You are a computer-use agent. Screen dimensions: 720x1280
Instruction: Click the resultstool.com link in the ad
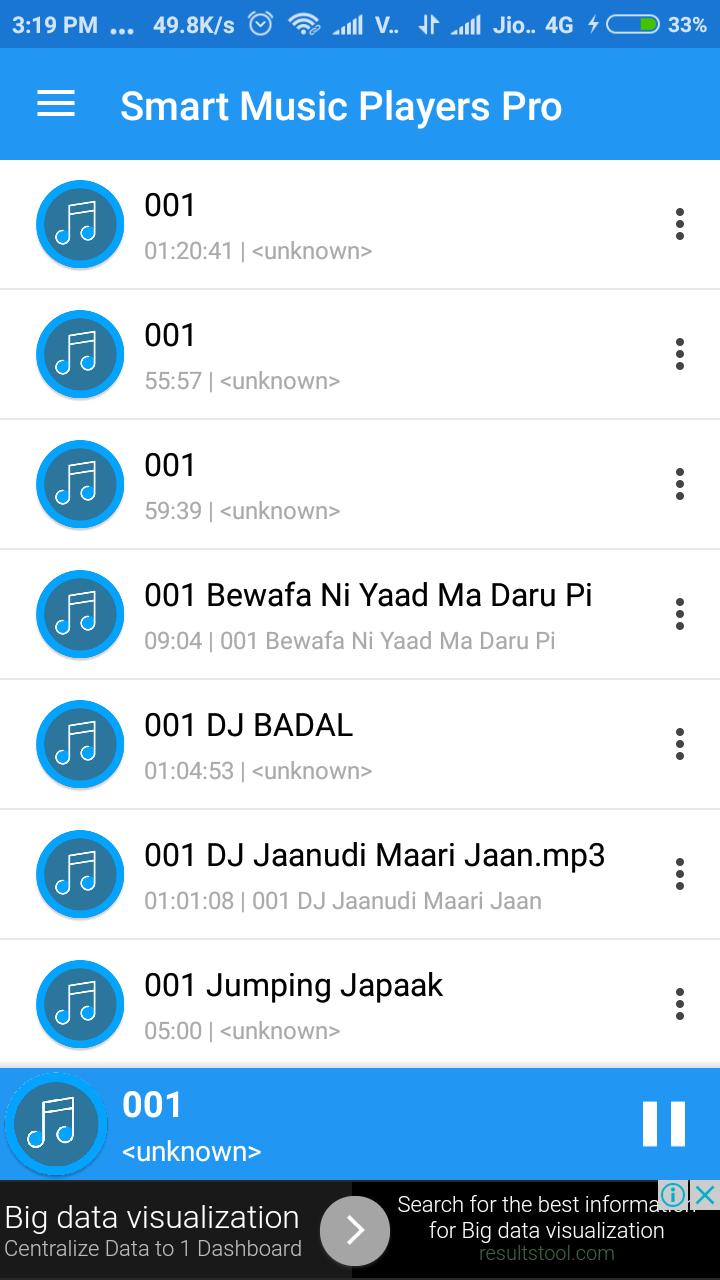(547, 1253)
